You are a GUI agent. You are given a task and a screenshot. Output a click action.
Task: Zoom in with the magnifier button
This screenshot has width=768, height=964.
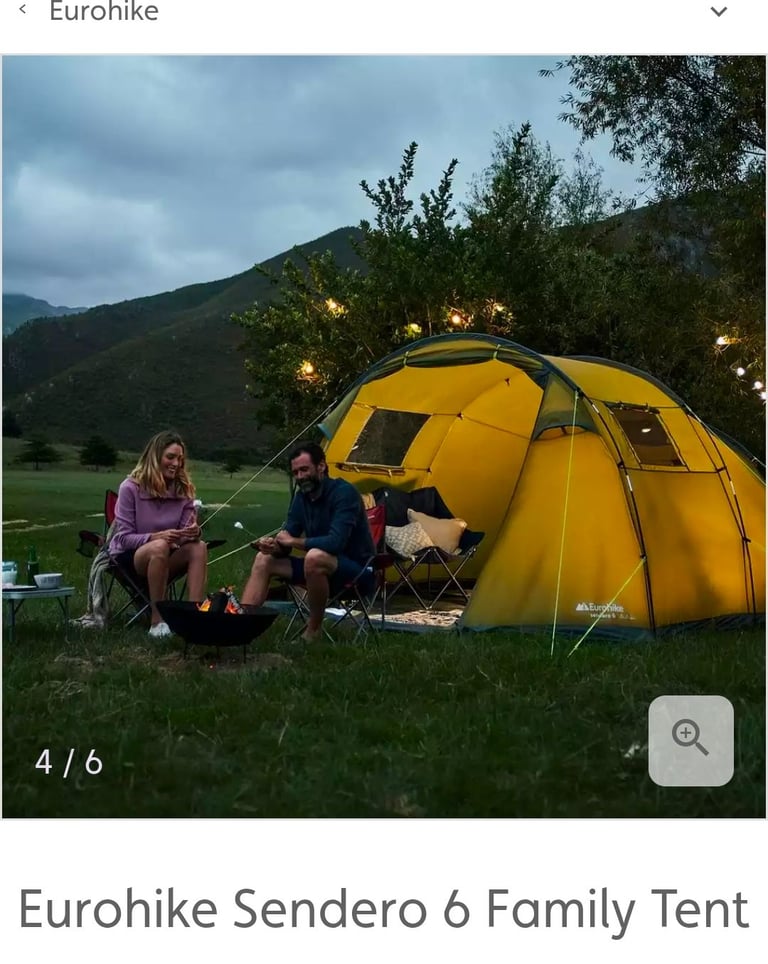pos(690,740)
